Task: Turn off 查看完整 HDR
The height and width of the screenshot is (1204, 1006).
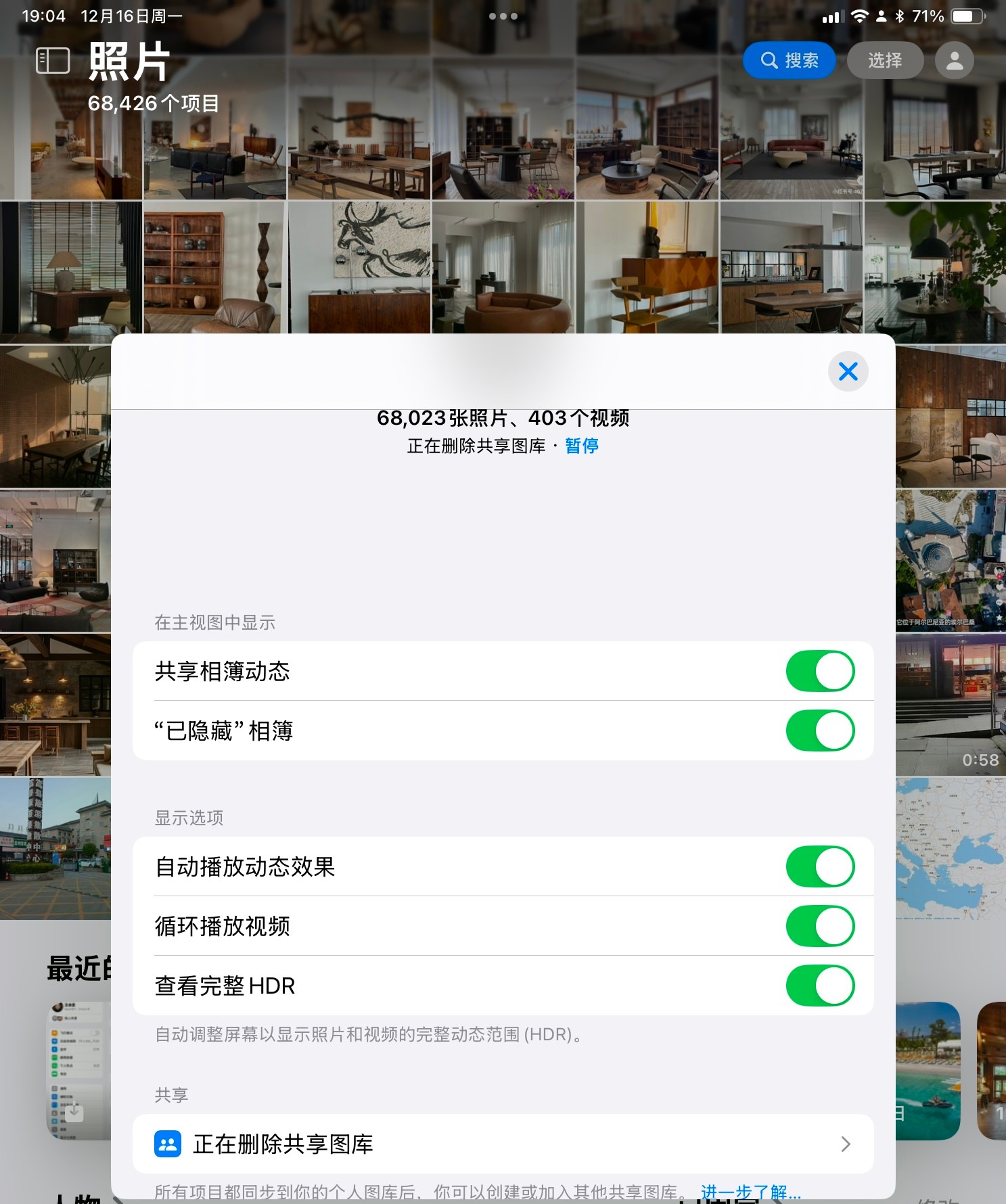Action: pos(819,986)
